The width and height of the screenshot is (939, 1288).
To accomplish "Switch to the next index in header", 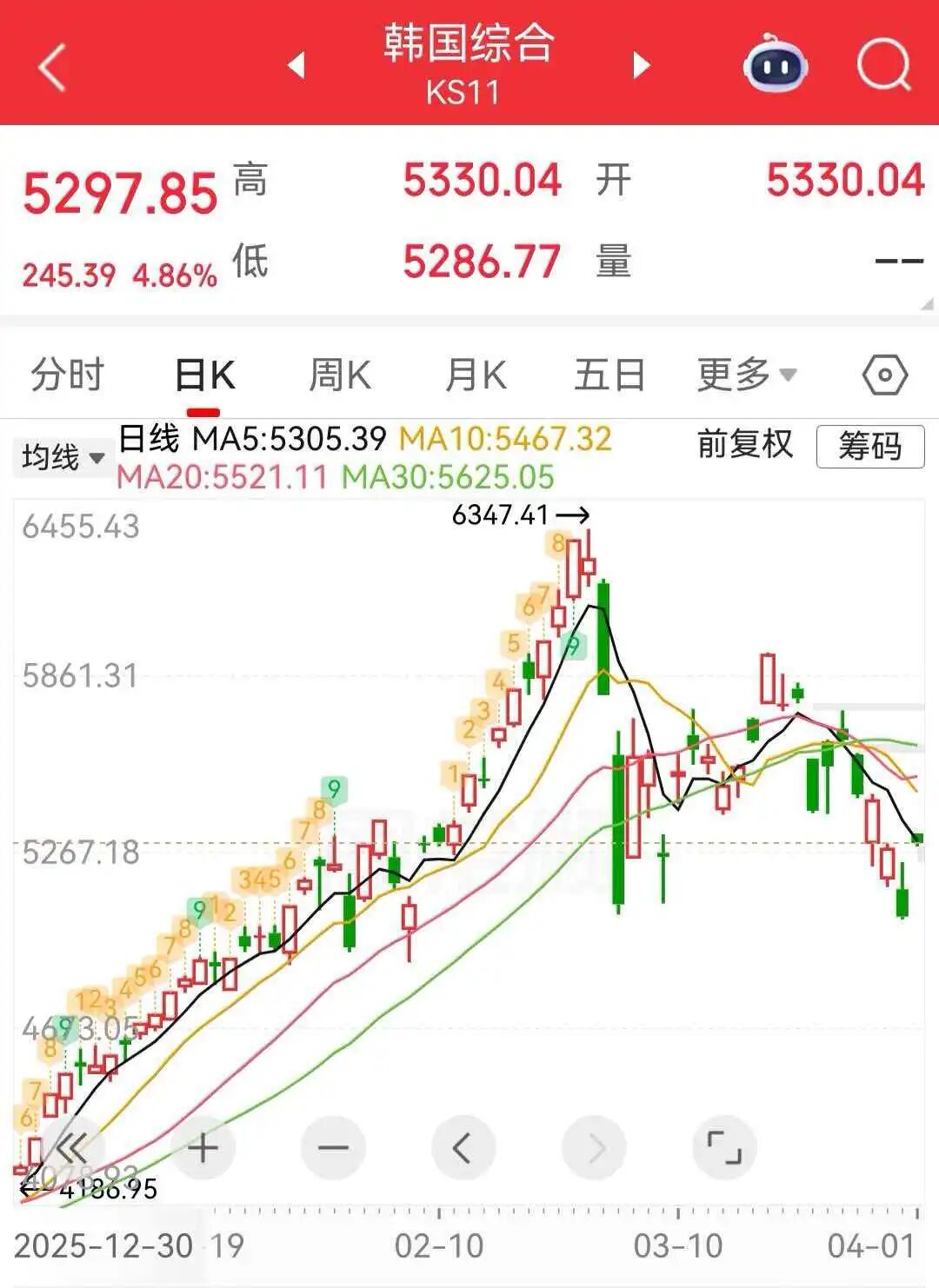I will pos(642,65).
